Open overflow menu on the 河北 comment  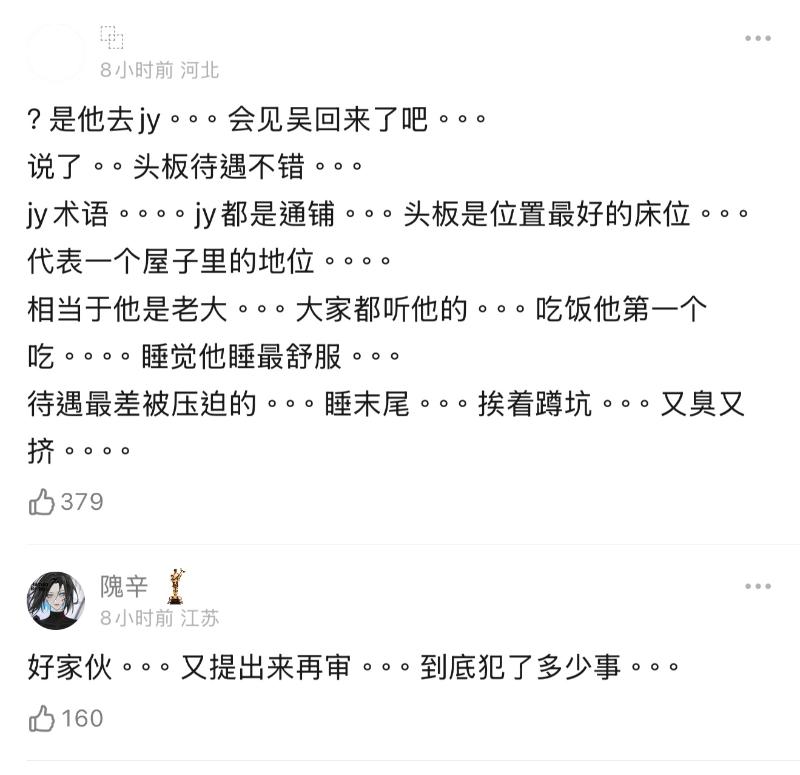[x=757, y=38]
